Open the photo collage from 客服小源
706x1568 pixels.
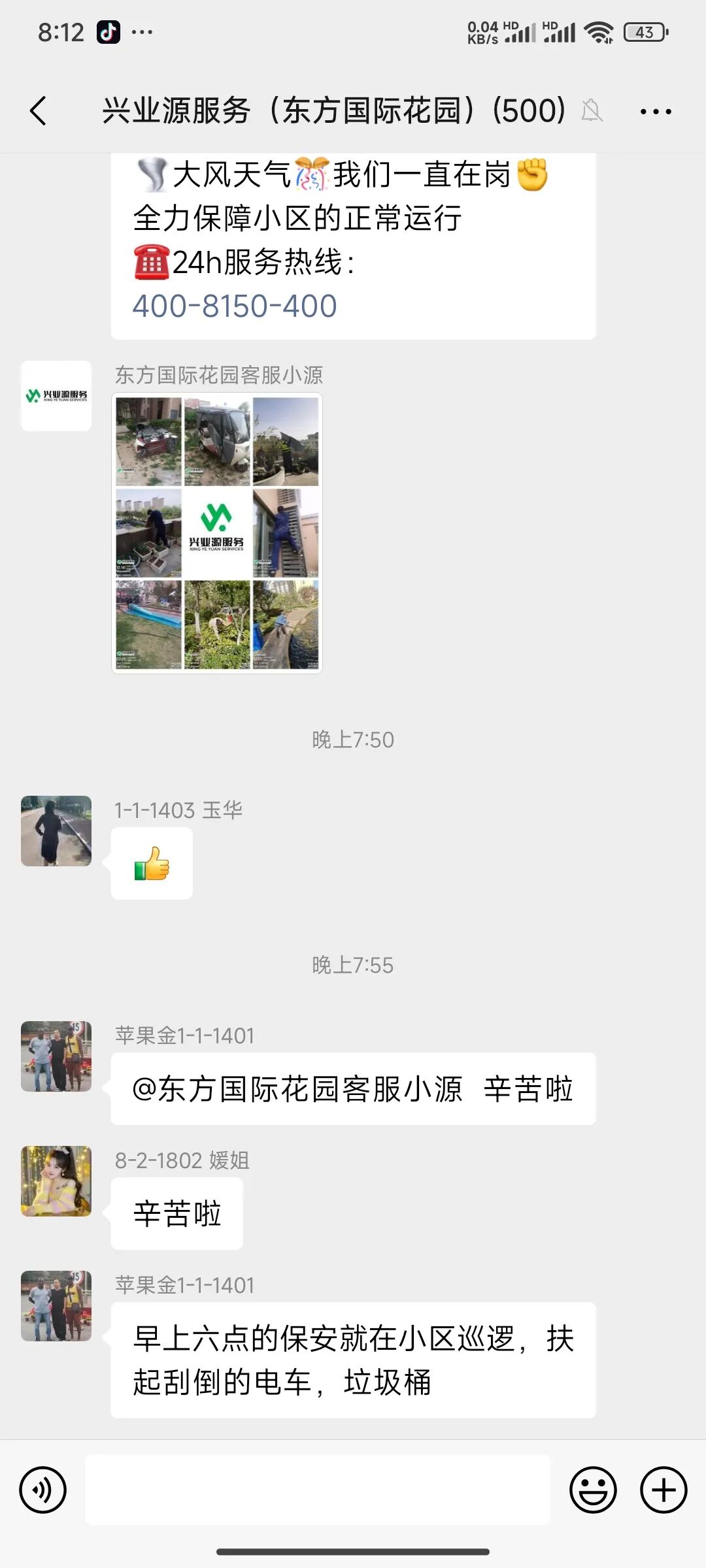[217, 532]
